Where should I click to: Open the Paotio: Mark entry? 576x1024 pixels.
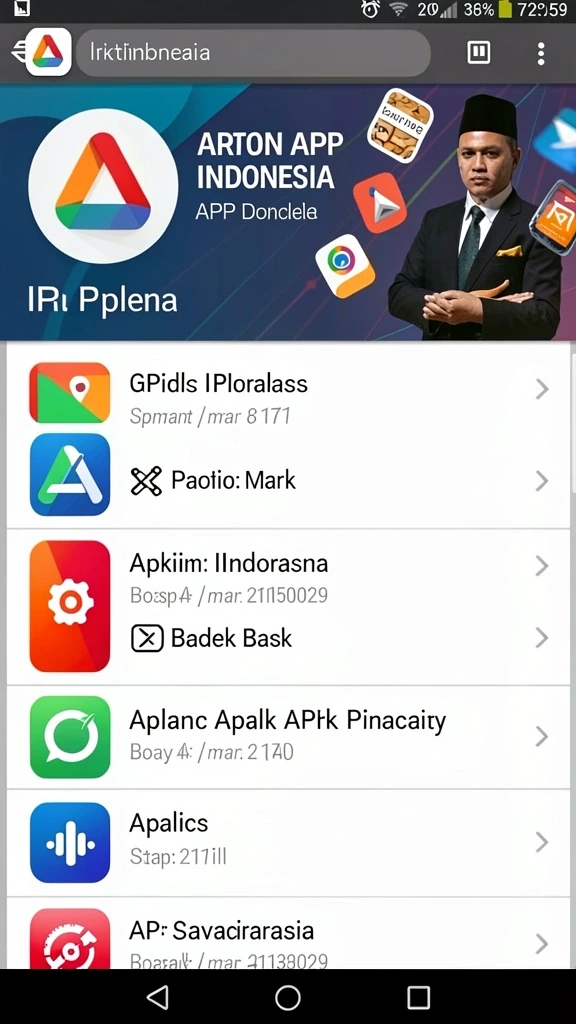[x=288, y=481]
